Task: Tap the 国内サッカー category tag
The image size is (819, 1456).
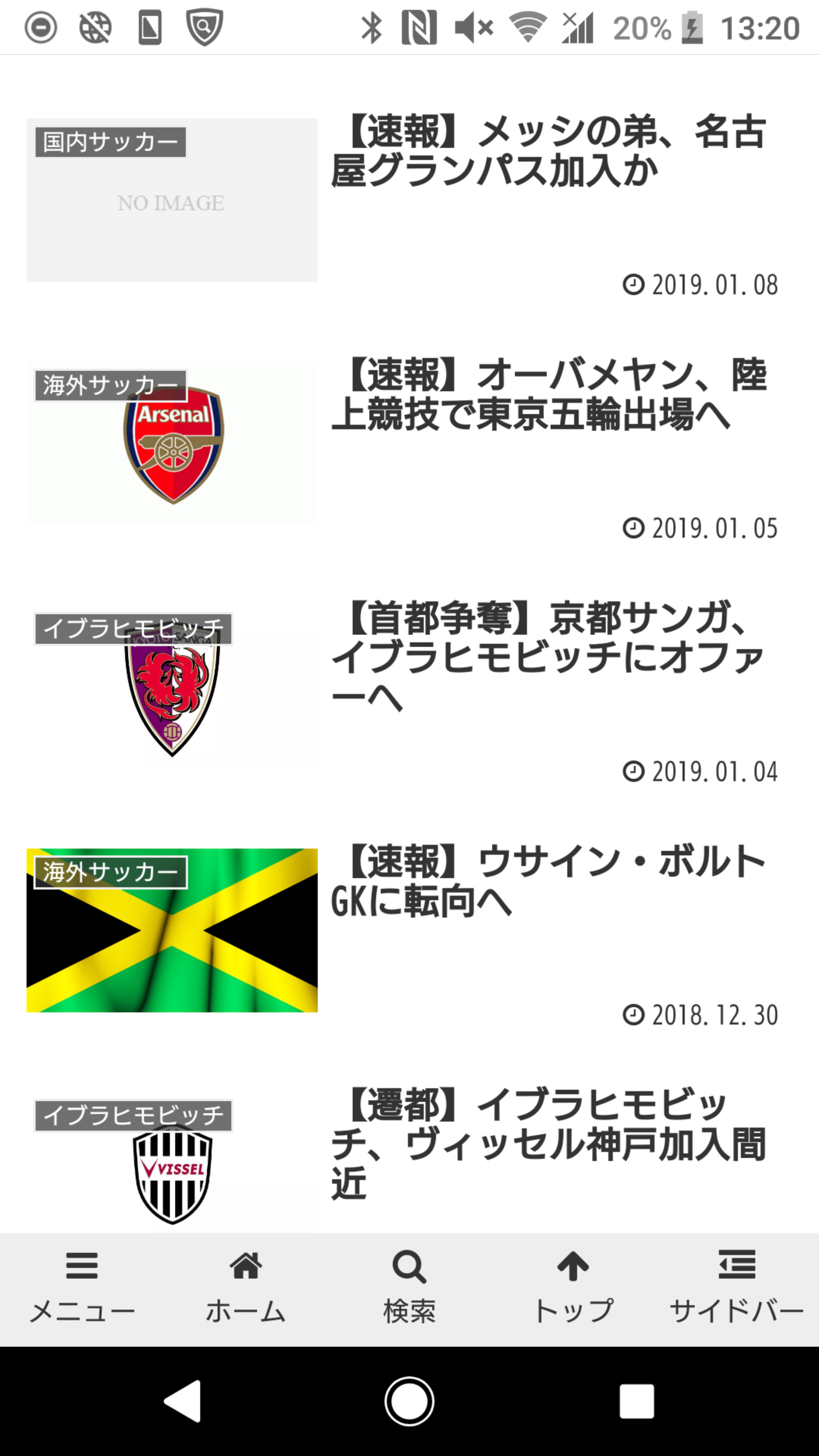Action: [x=111, y=142]
